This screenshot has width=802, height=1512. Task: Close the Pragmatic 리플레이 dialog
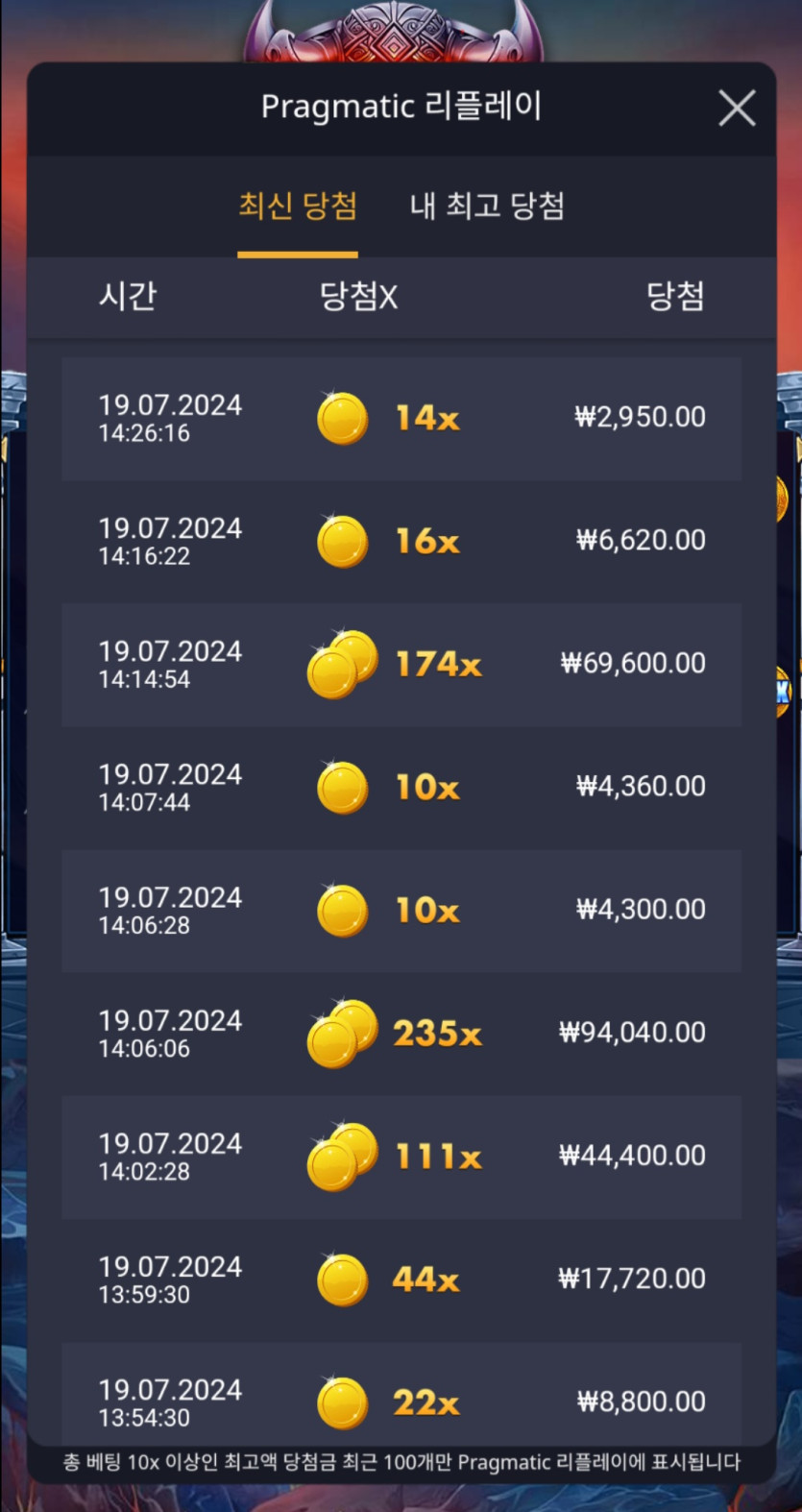[737, 109]
